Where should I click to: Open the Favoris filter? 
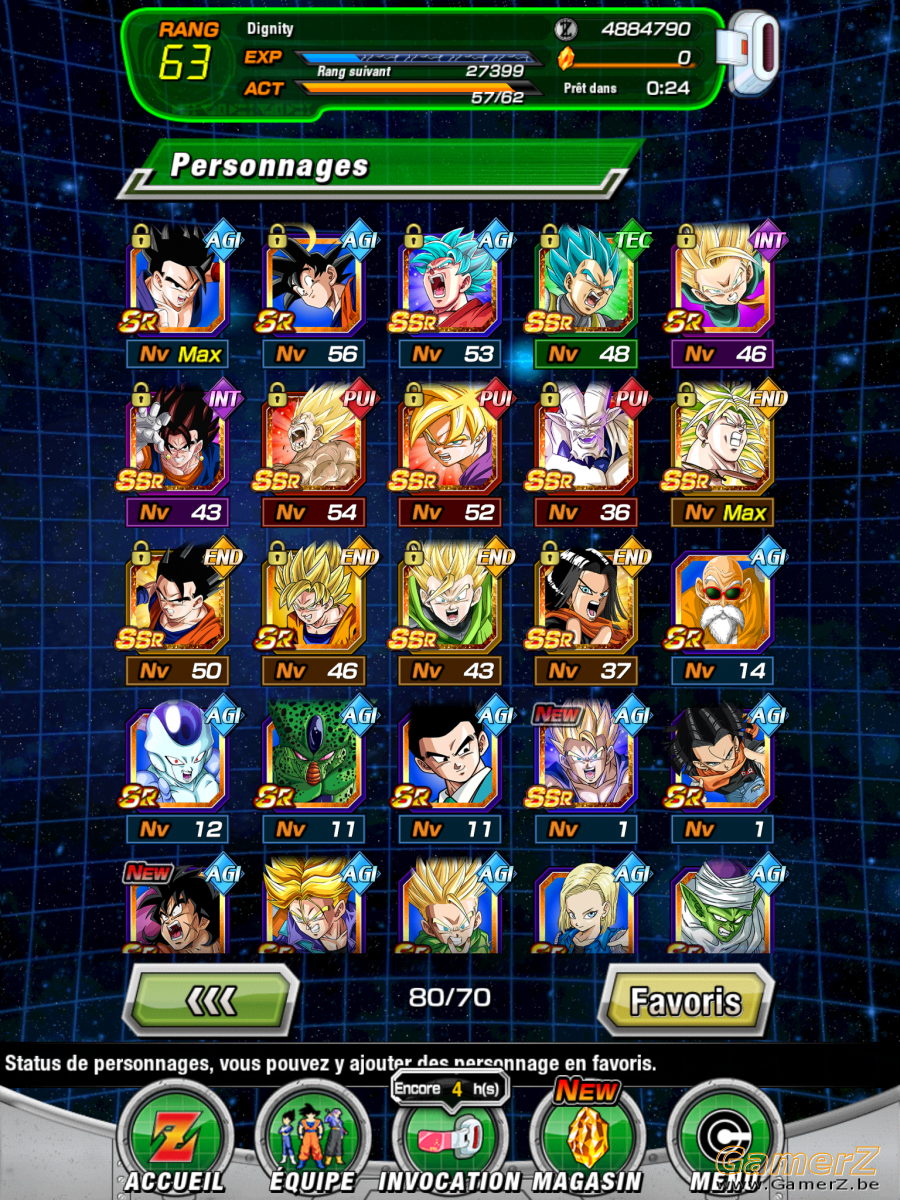pyautogui.click(x=684, y=998)
